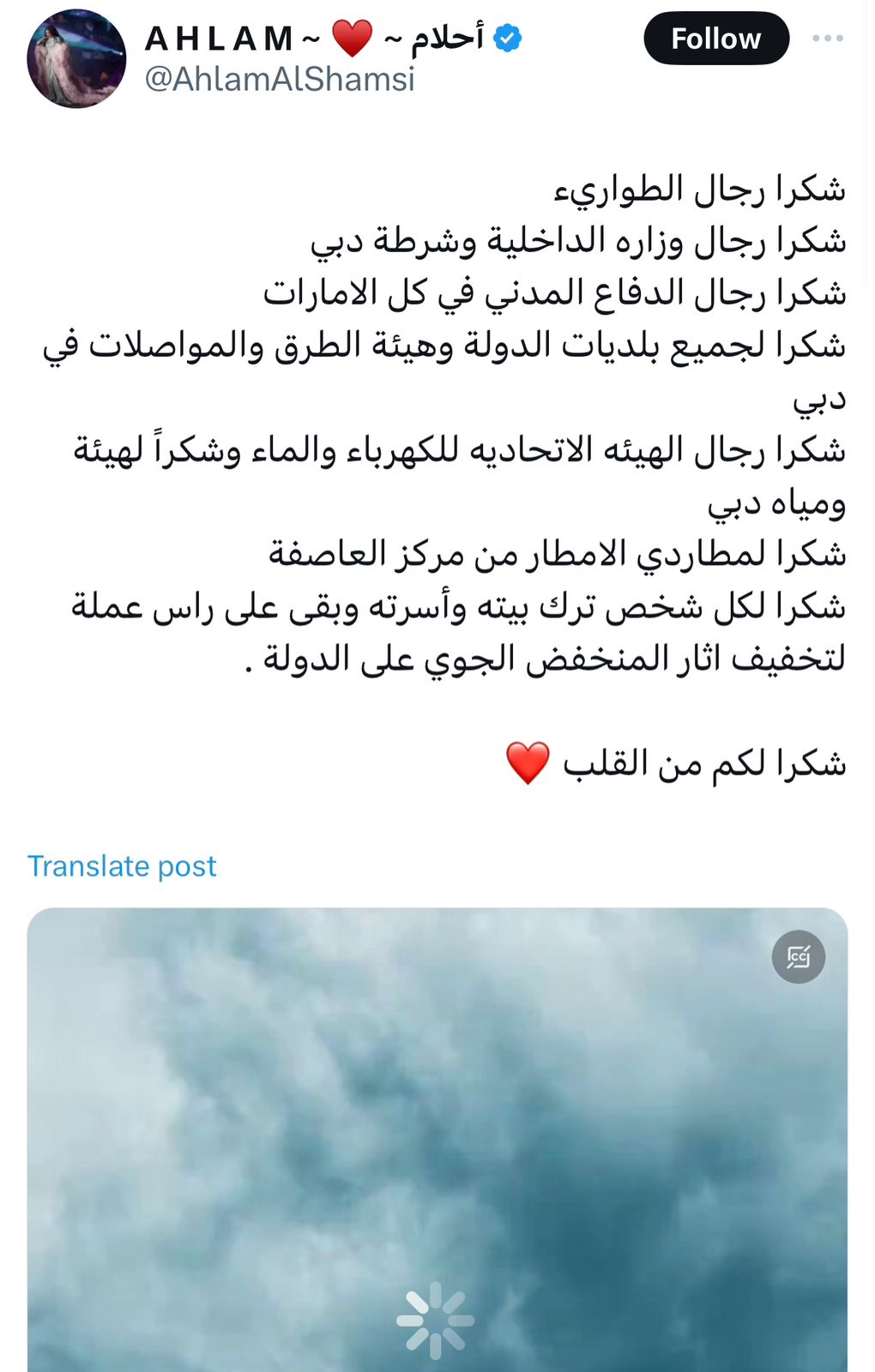Click the heart emoji ending the tweet text
The image size is (875, 1372).
click(x=527, y=760)
